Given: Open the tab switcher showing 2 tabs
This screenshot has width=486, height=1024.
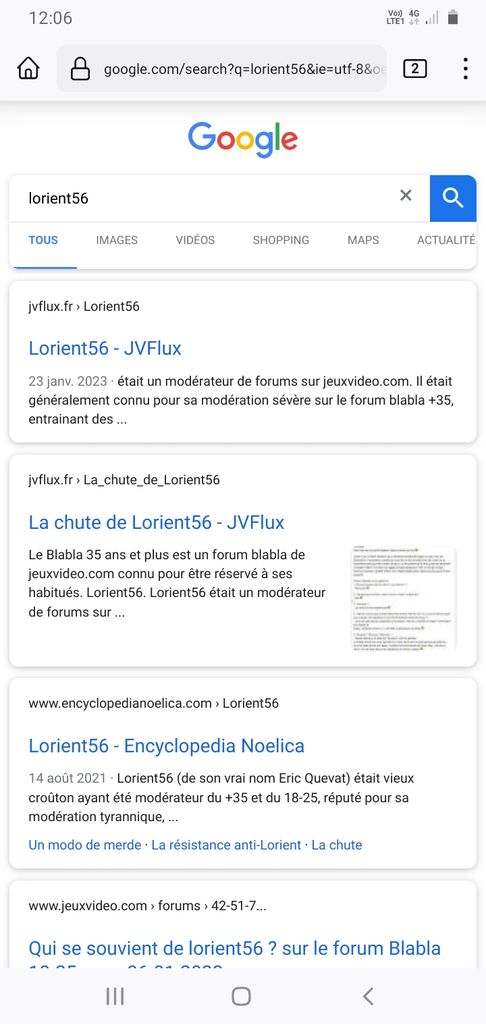Looking at the screenshot, I should click(x=415, y=68).
